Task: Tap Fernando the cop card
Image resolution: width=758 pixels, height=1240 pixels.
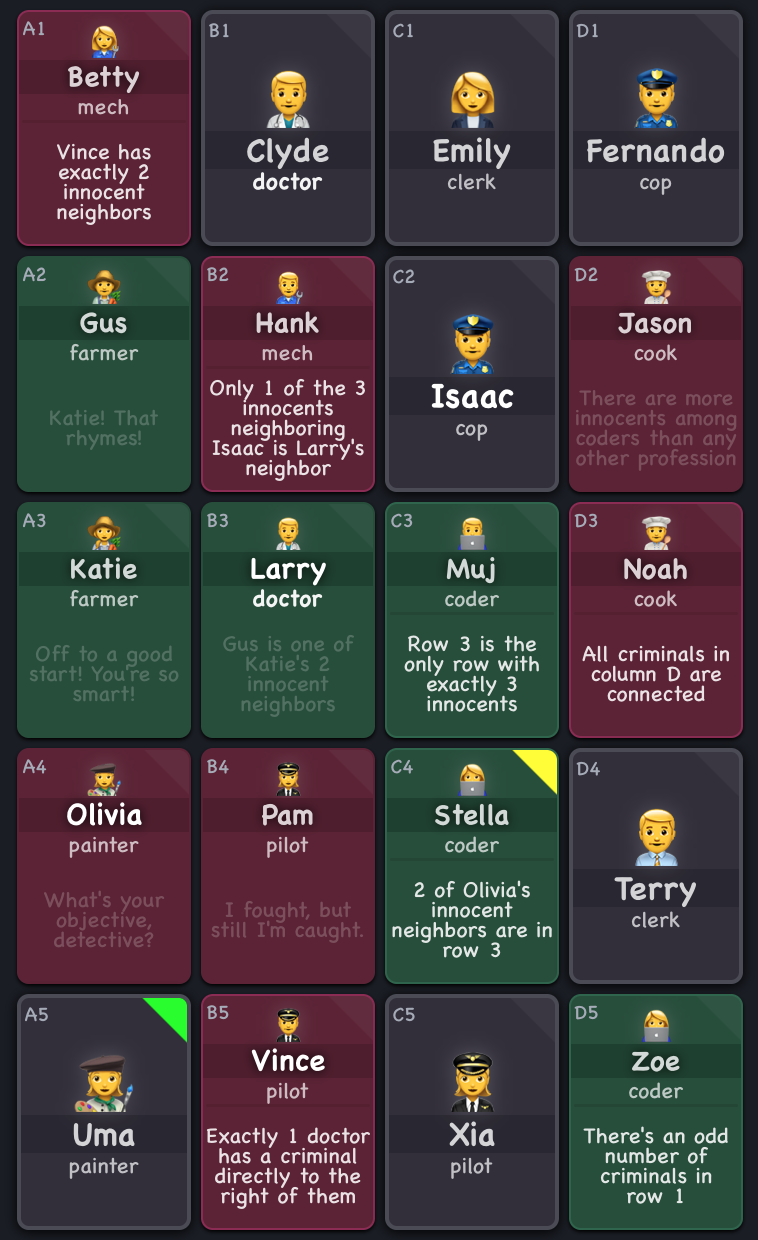Action: click(x=656, y=128)
